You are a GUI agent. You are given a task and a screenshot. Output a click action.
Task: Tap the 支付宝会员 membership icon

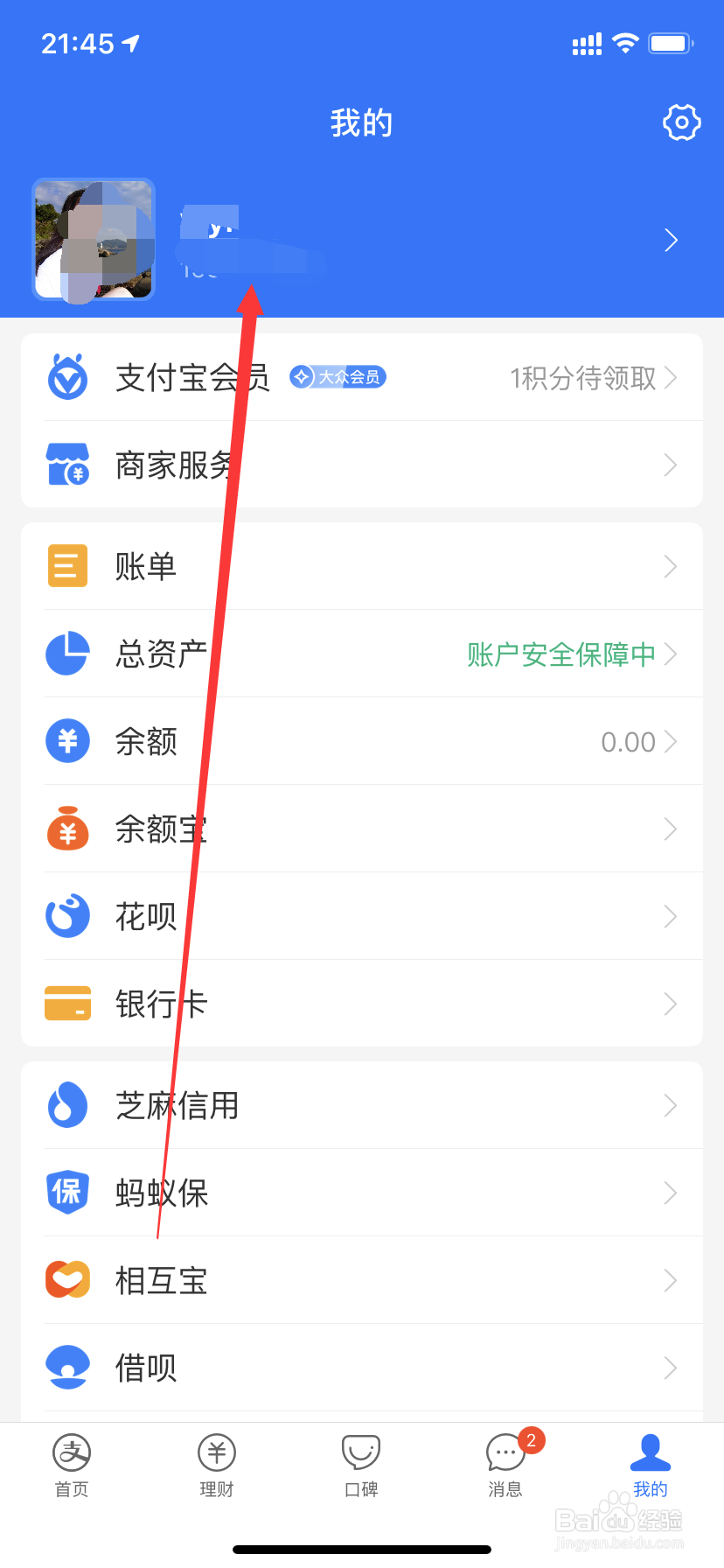pyautogui.click(x=67, y=377)
